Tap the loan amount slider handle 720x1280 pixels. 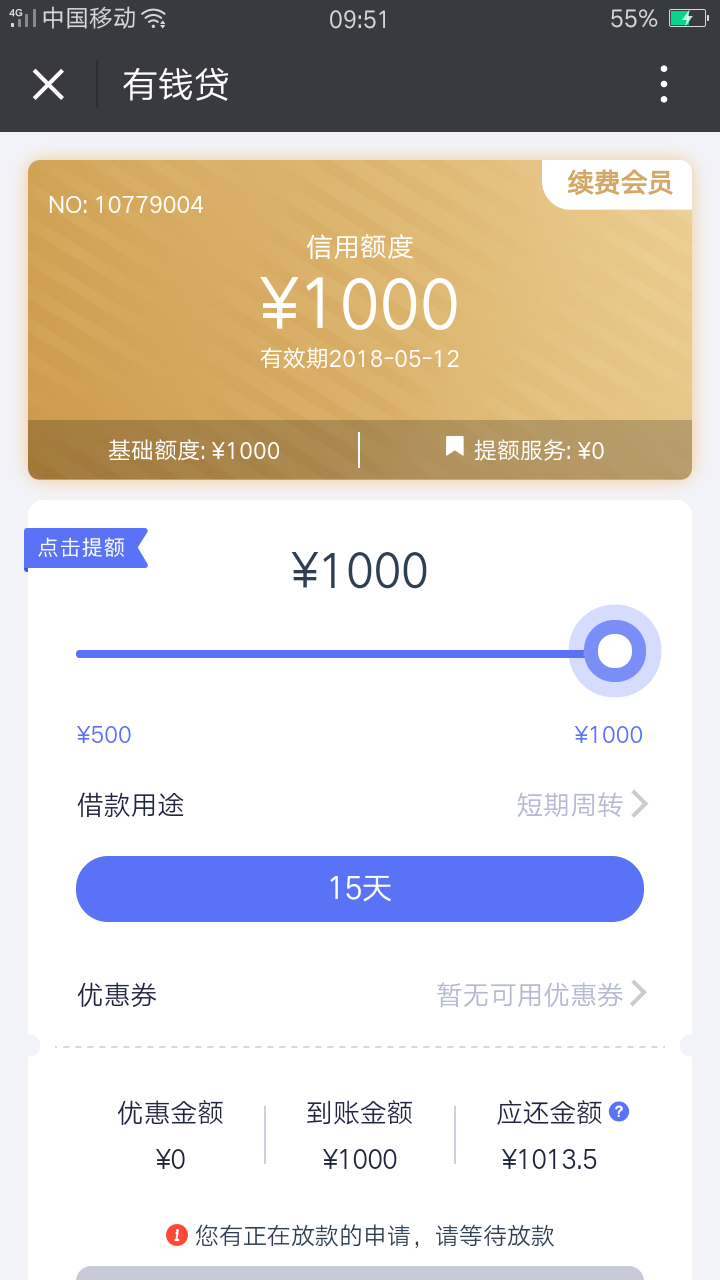pyautogui.click(x=615, y=652)
